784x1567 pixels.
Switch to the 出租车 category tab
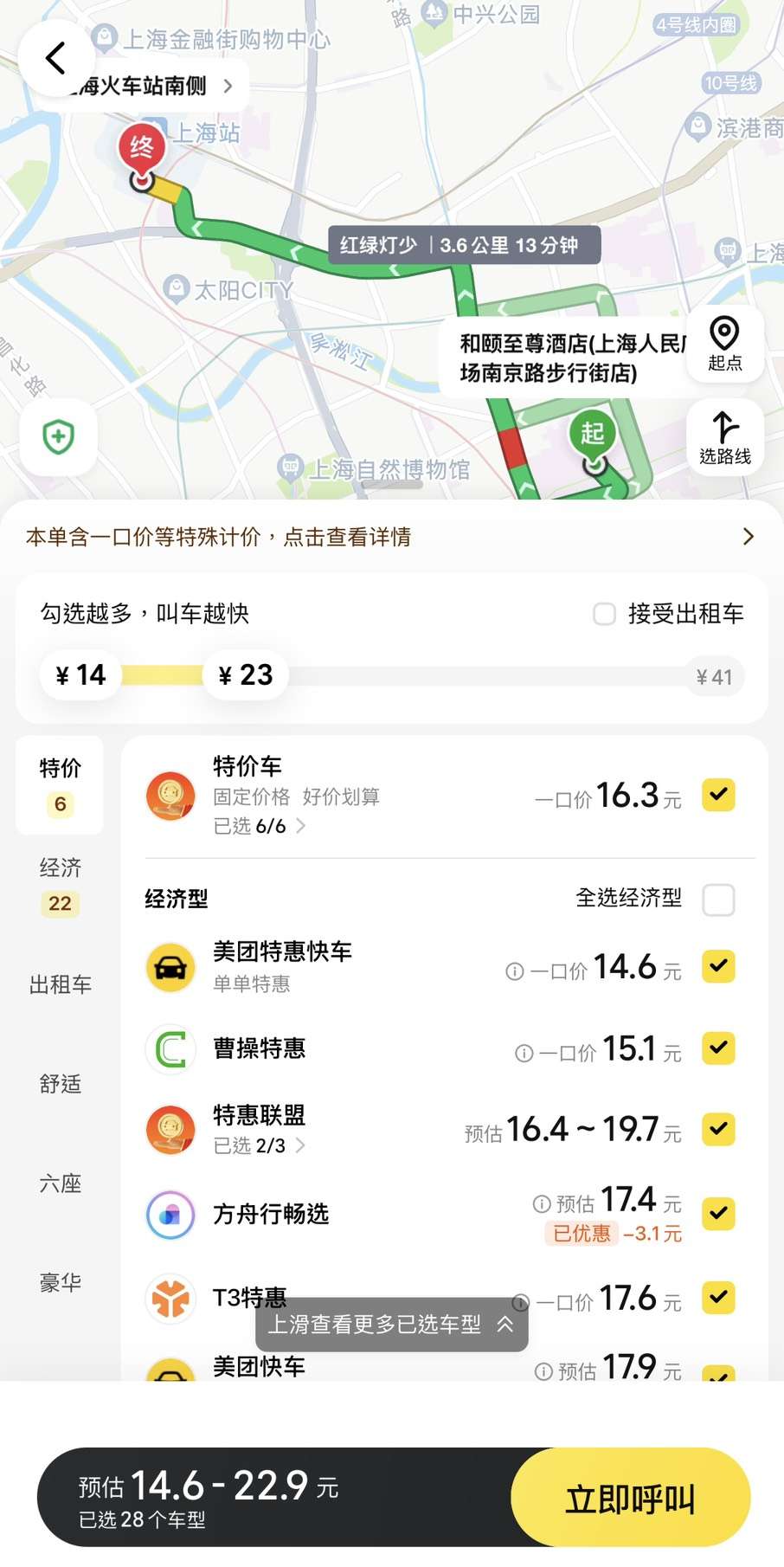60,984
